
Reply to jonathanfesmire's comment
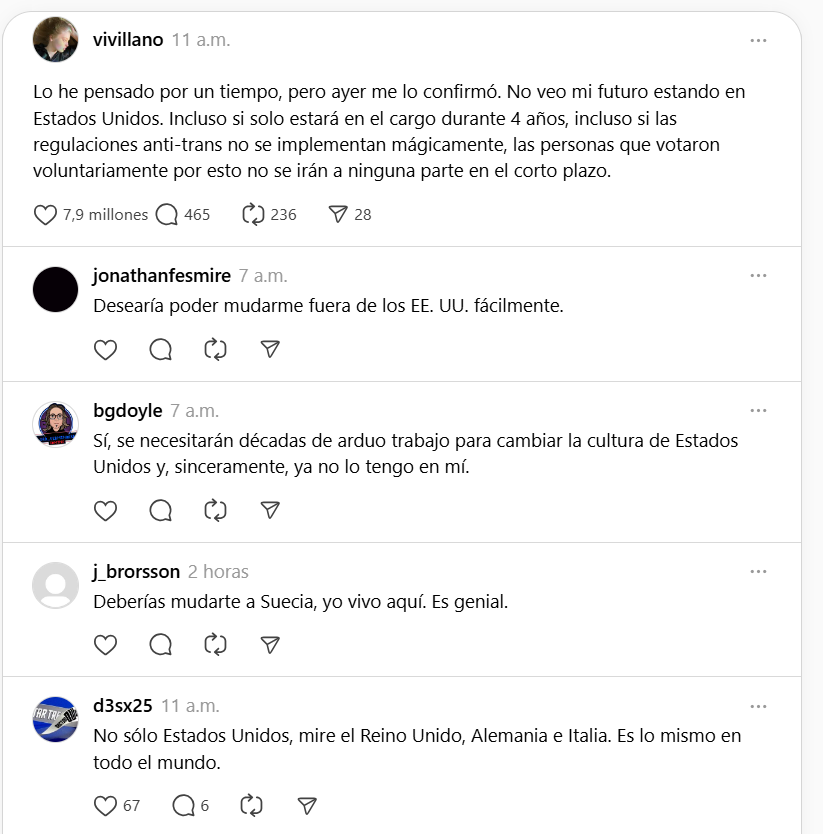pos(160,349)
